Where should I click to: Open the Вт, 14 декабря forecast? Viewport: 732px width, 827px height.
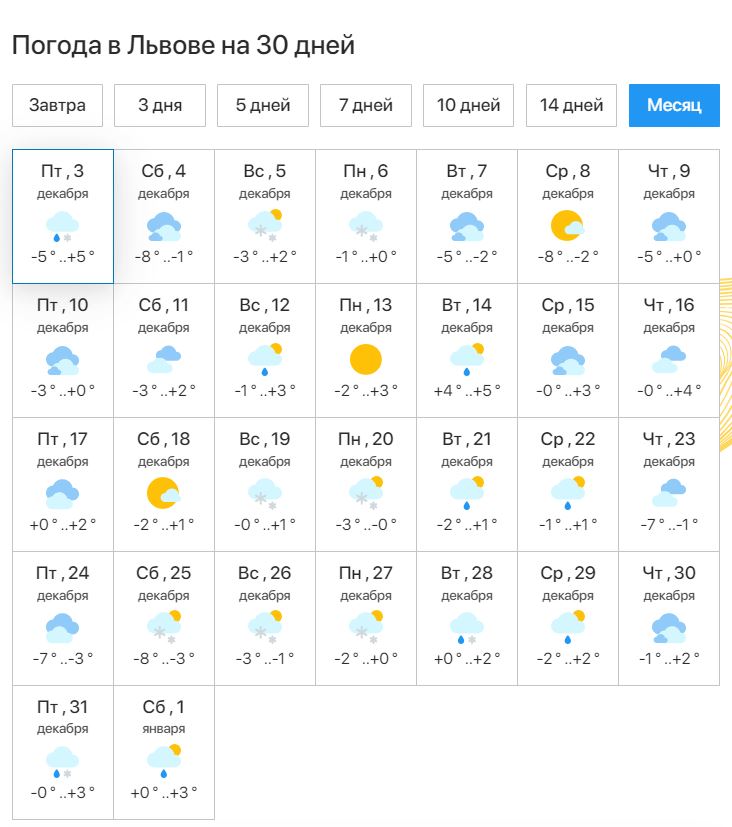467,350
